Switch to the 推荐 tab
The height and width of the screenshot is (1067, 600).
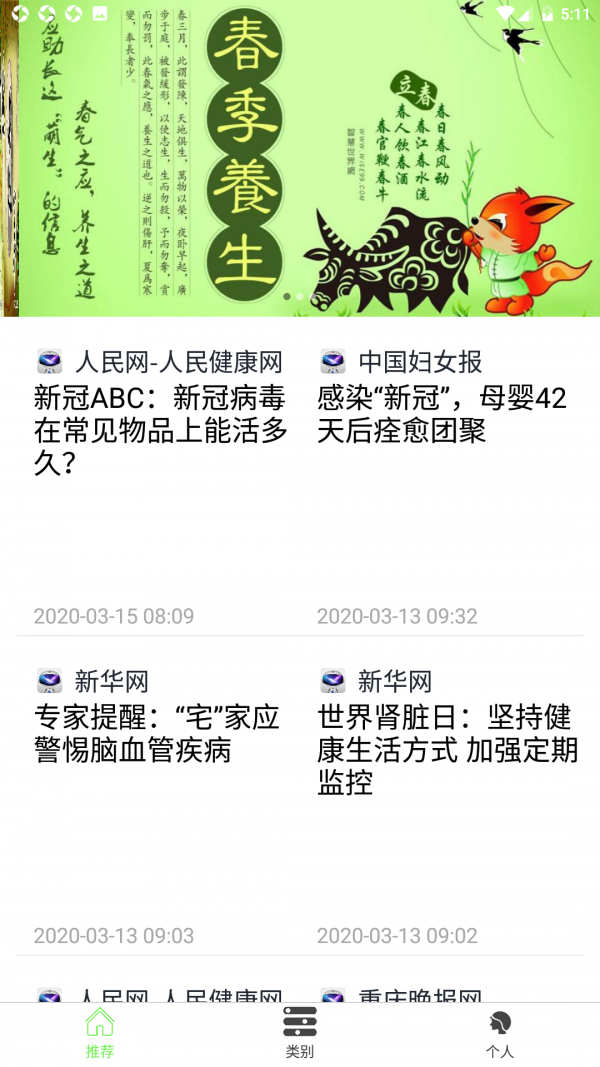100,1034
